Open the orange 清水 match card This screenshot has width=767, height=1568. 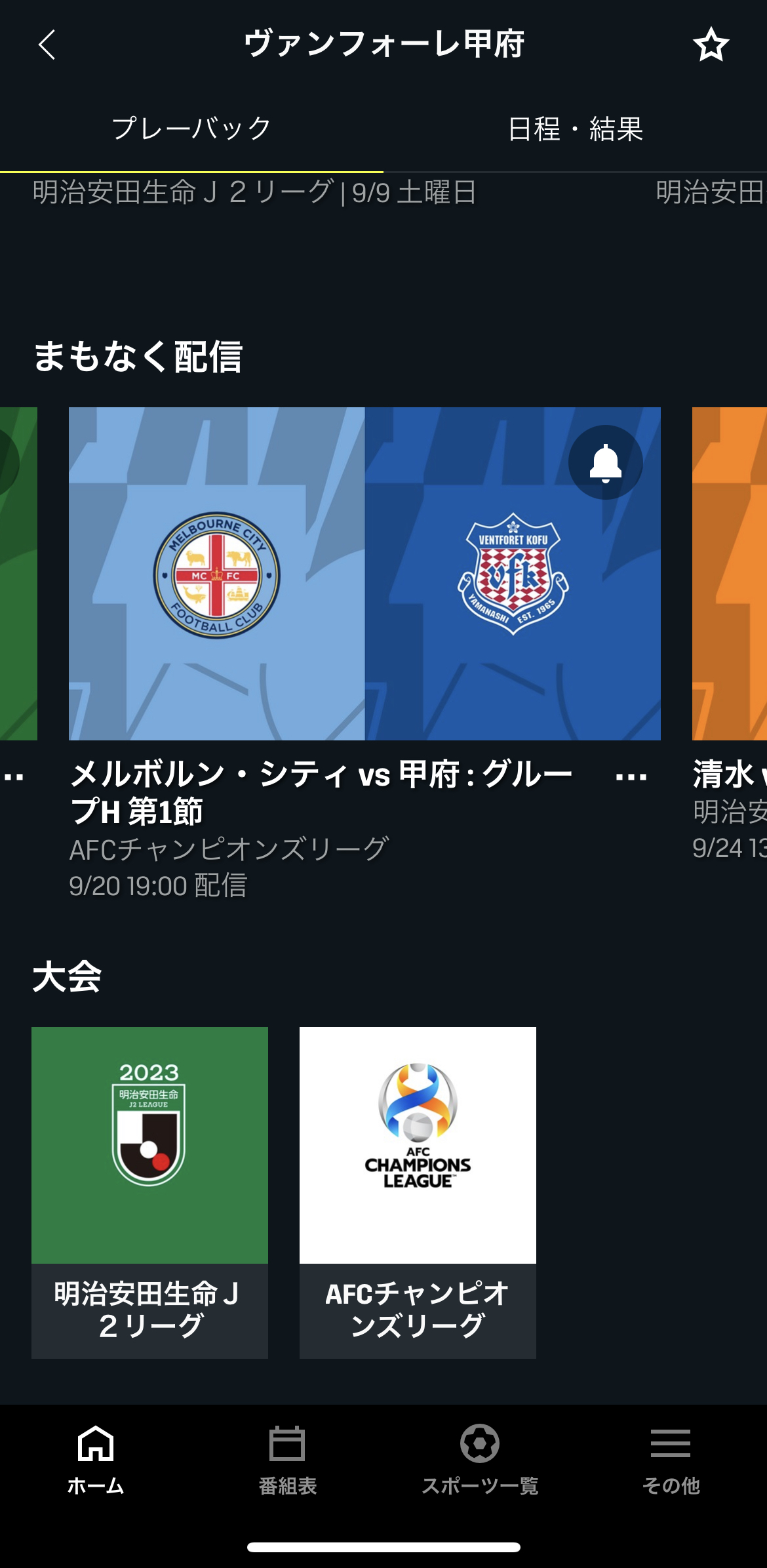[x=730, y=574]
